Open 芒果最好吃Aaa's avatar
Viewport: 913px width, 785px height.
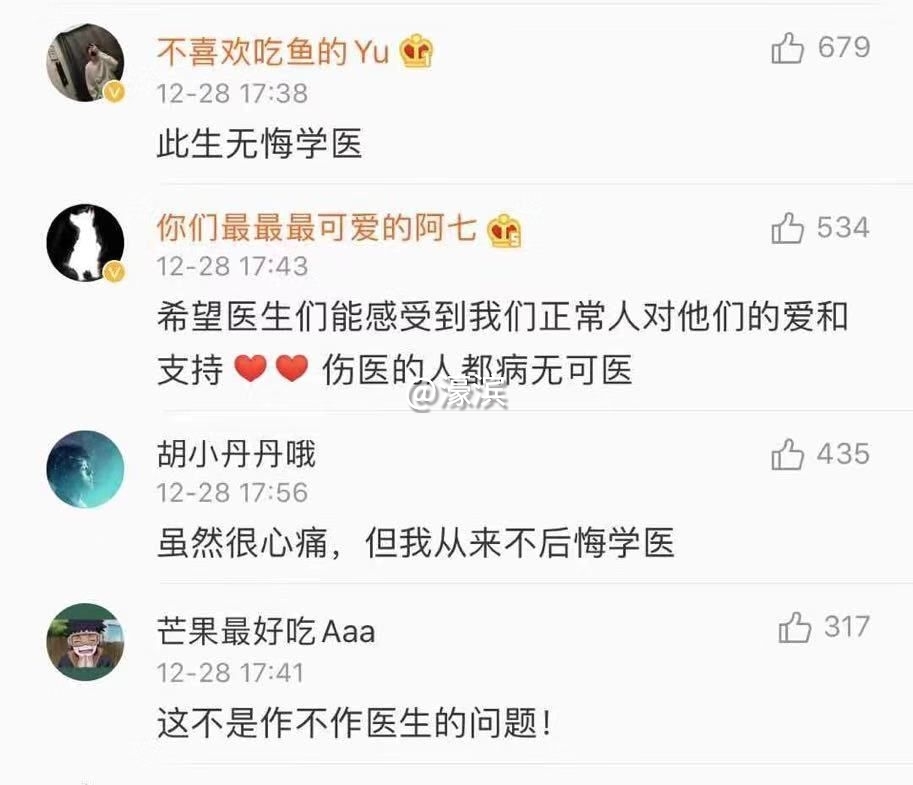[85, 642]
